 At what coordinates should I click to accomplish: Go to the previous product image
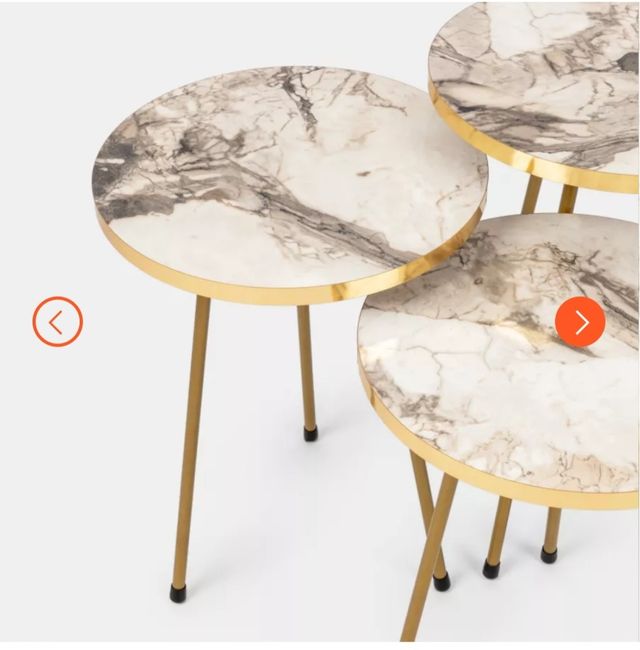pyautogui.click(x=57, y=322)
